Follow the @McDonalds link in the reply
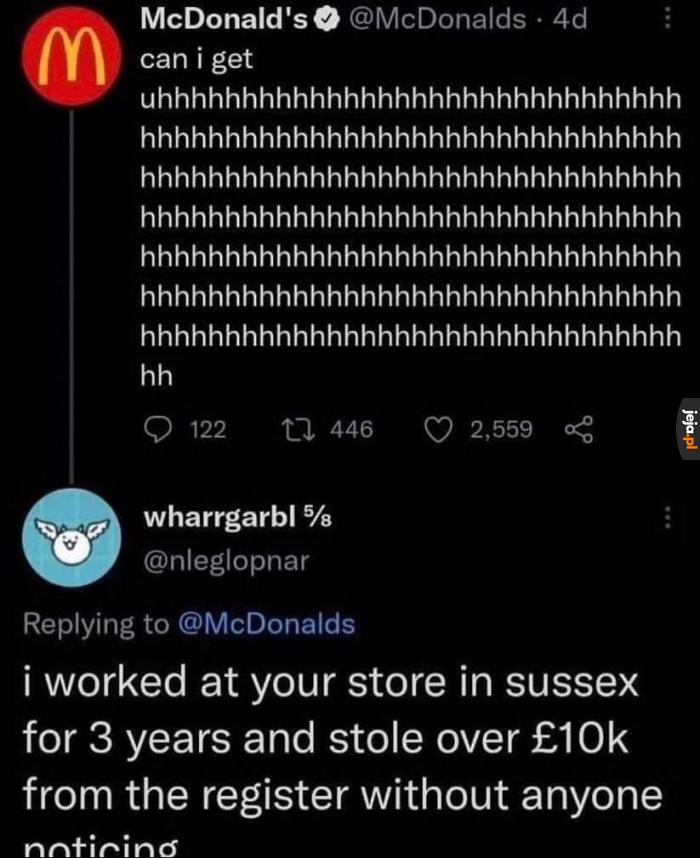Viewport: 700px width, 858px height. pyautogui.click(x=265, y=624)
